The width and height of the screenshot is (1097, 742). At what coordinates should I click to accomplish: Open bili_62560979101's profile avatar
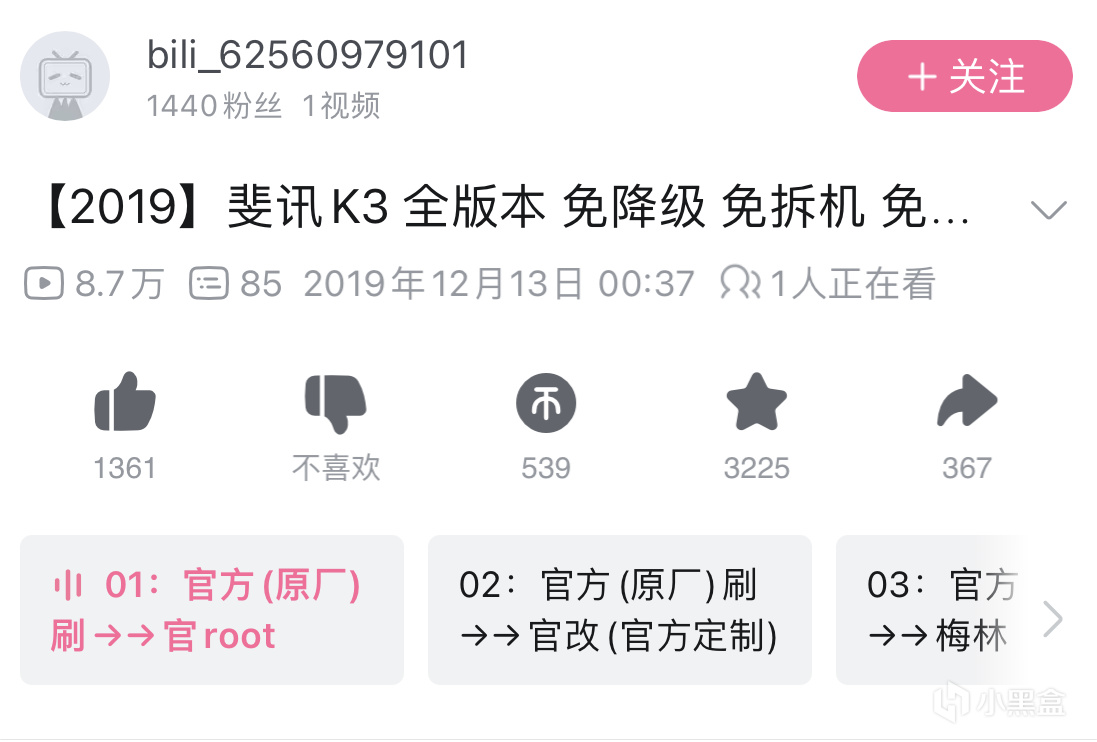[x=65, y=77]
